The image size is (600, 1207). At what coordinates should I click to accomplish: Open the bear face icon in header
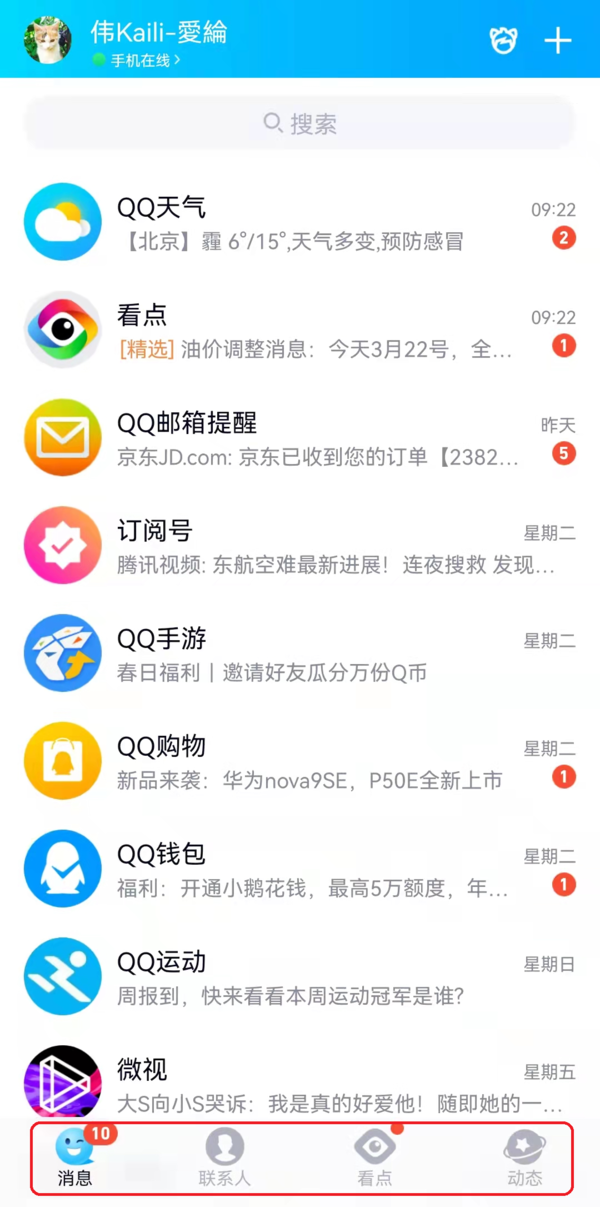[503, 40]
